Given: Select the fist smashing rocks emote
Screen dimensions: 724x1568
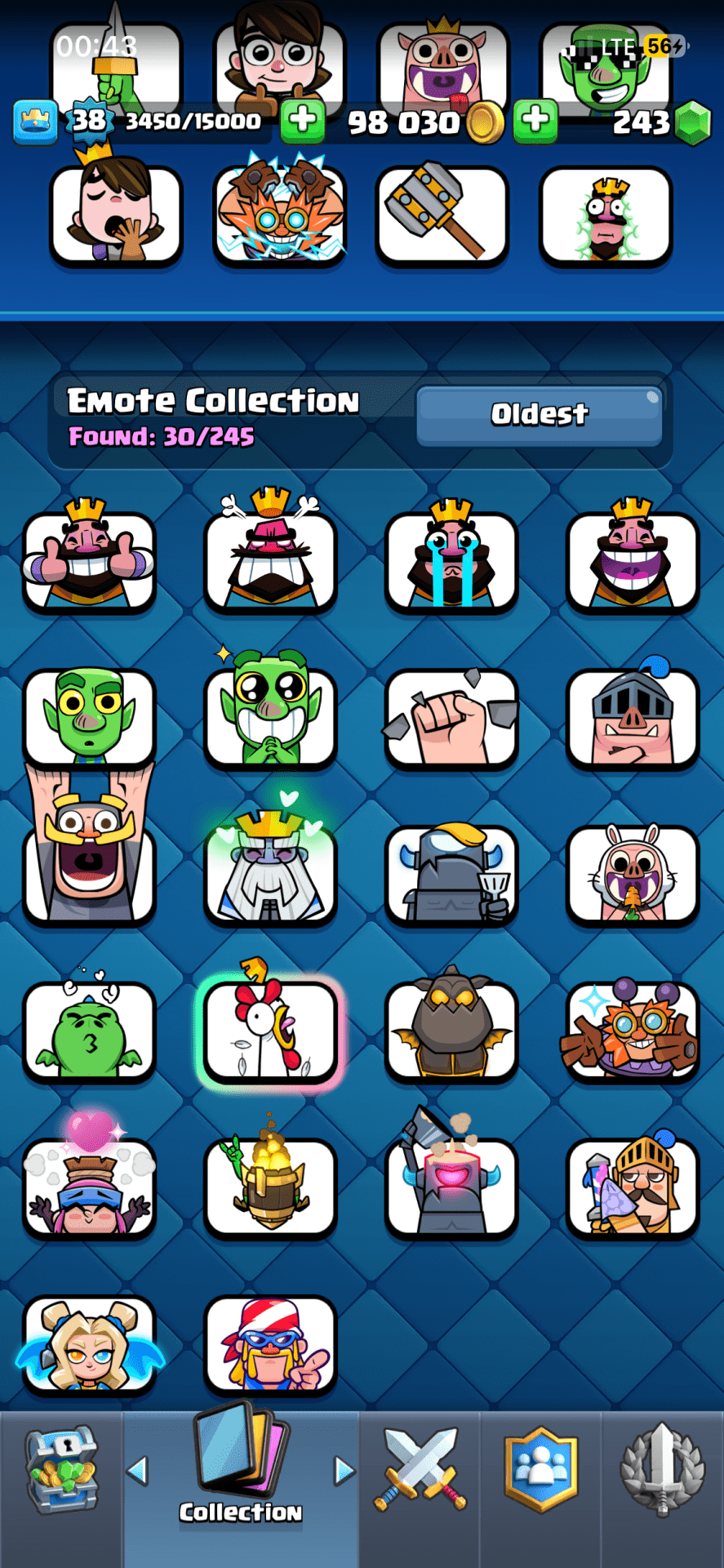Looking at the screenshot, I should point(451,717).
